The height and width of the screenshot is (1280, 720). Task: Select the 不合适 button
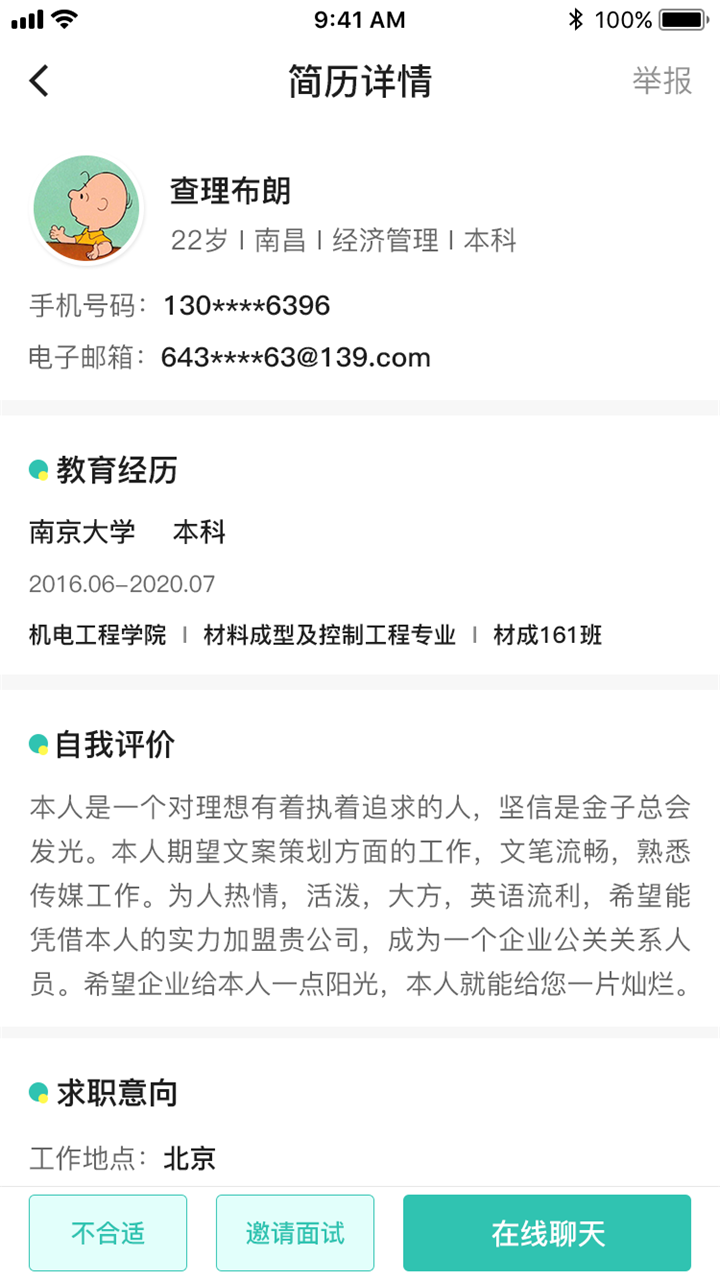pos(107,1233)
